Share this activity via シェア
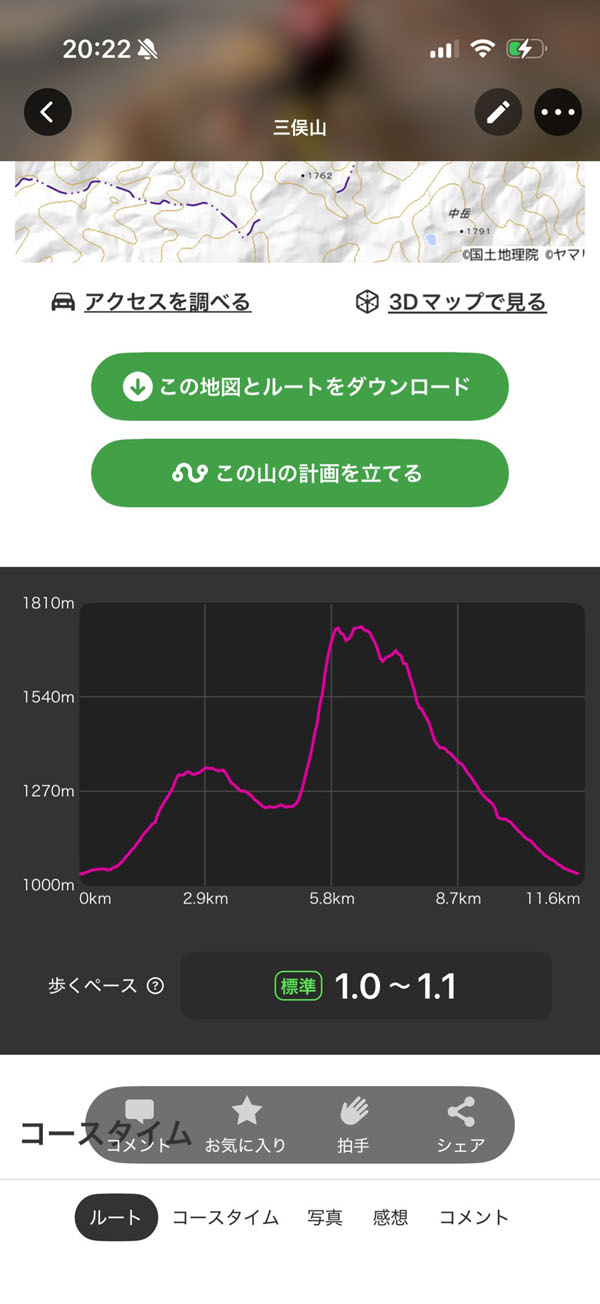 coord(461,1125)
